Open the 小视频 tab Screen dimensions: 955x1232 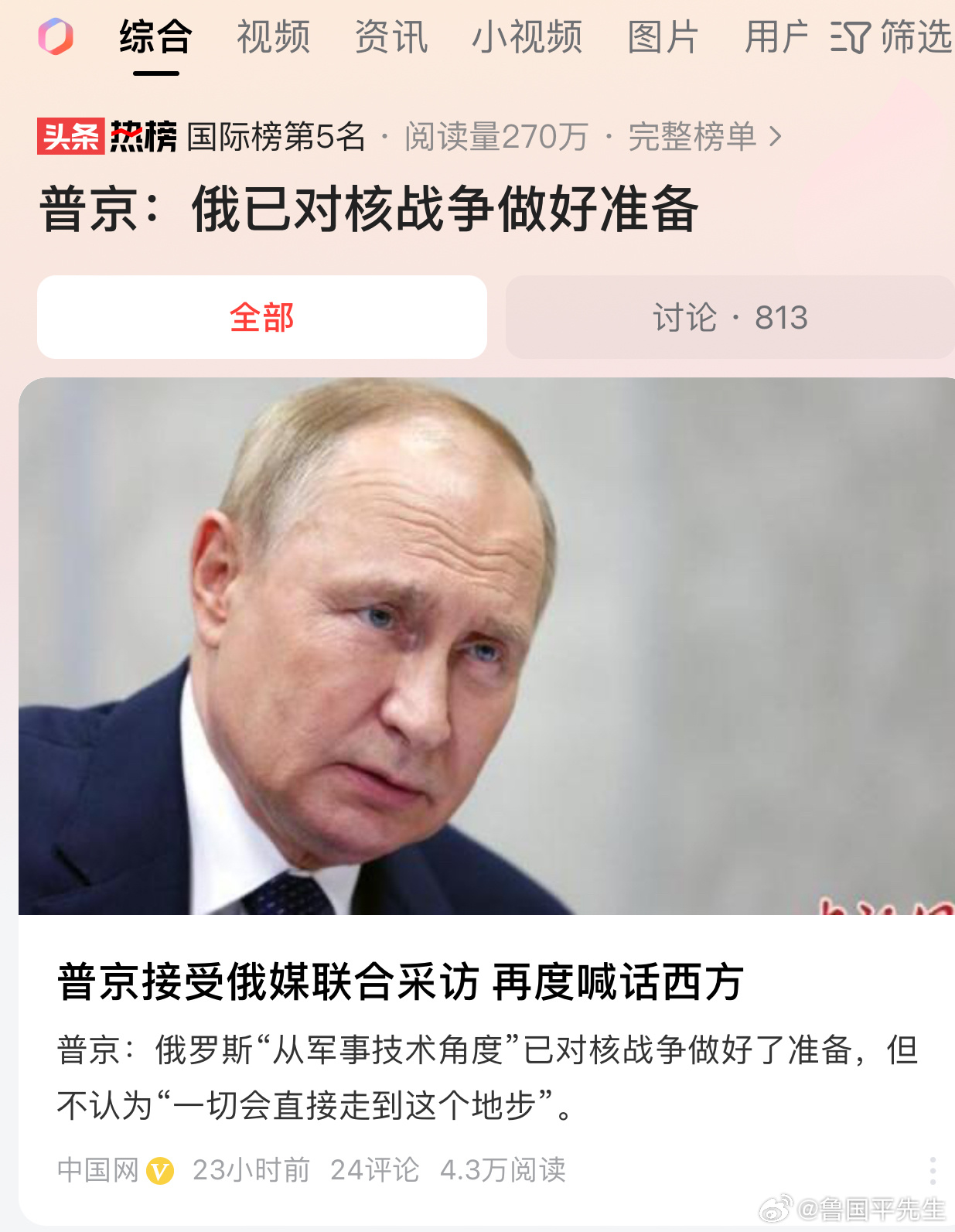(527, 37)
